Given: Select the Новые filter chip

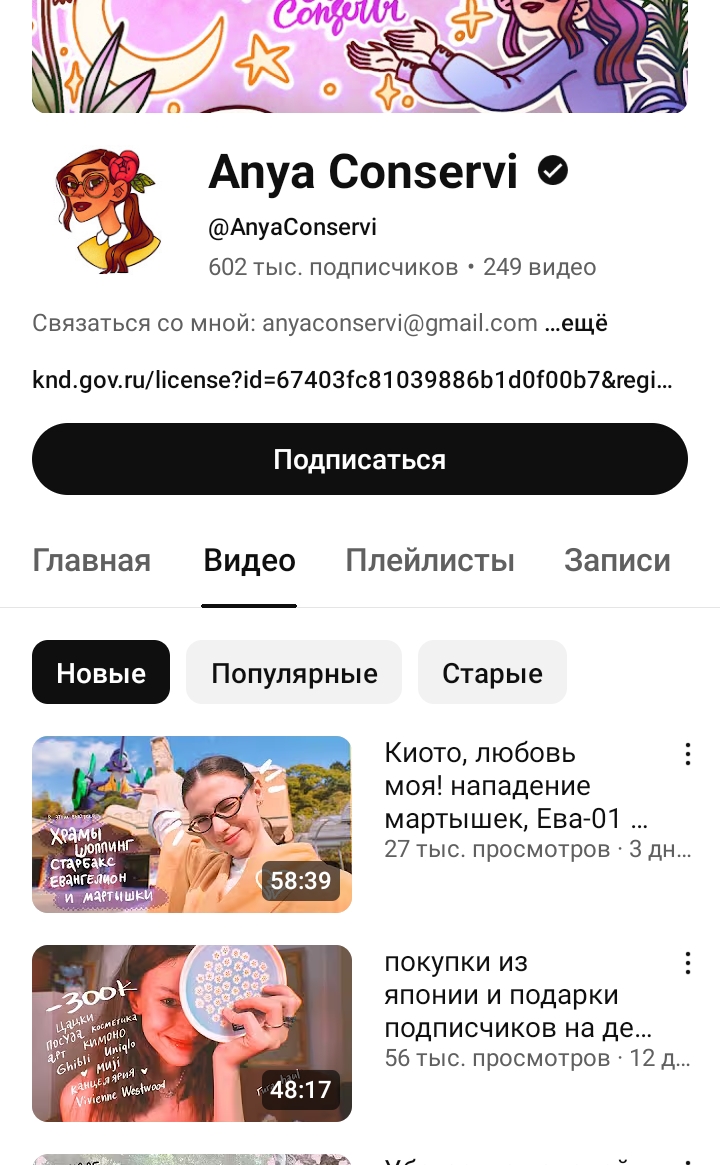Looking at the screenshot, I should point(101,673).
